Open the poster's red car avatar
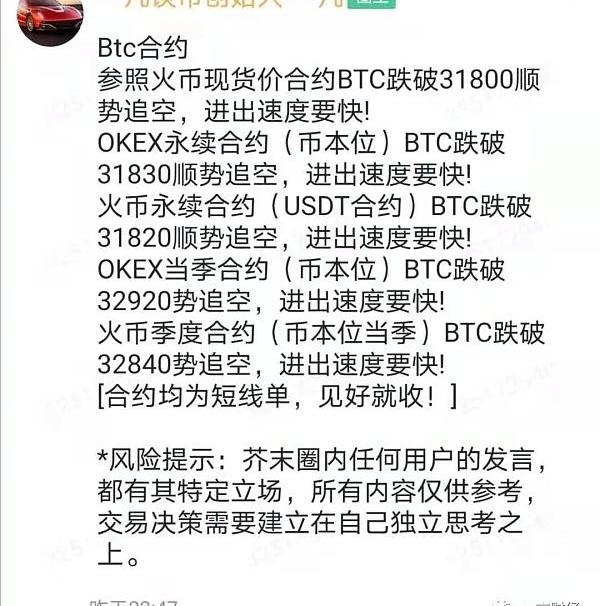 pos(50,17)
